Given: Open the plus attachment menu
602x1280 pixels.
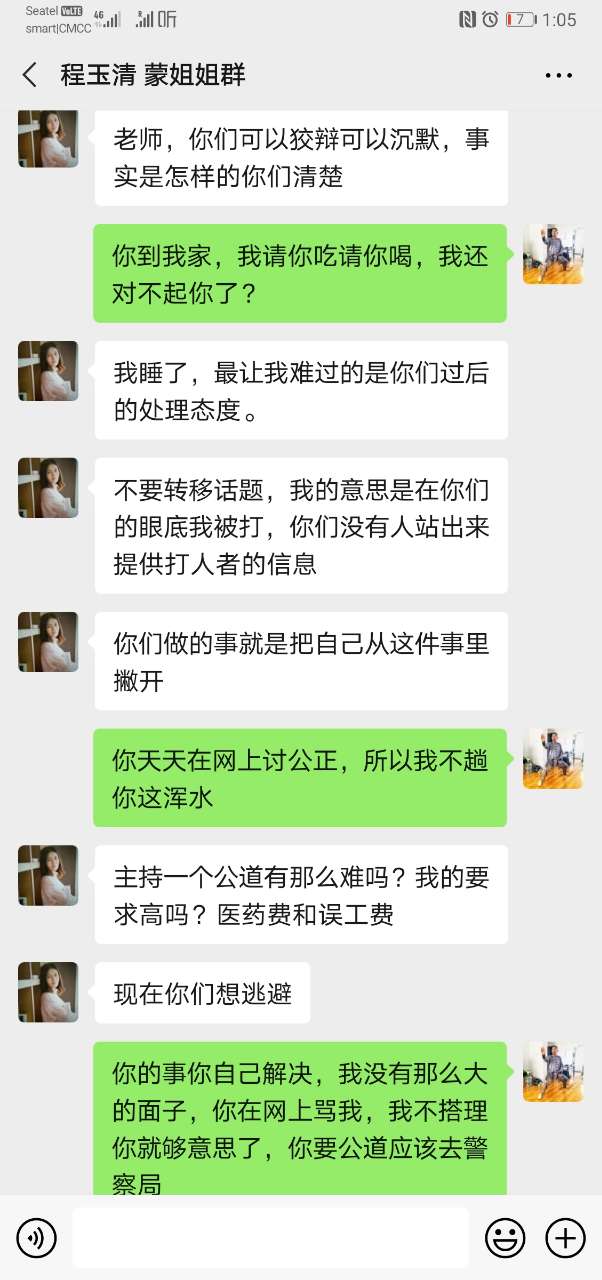Looking at the screenshot, I should coord(565,1239).
